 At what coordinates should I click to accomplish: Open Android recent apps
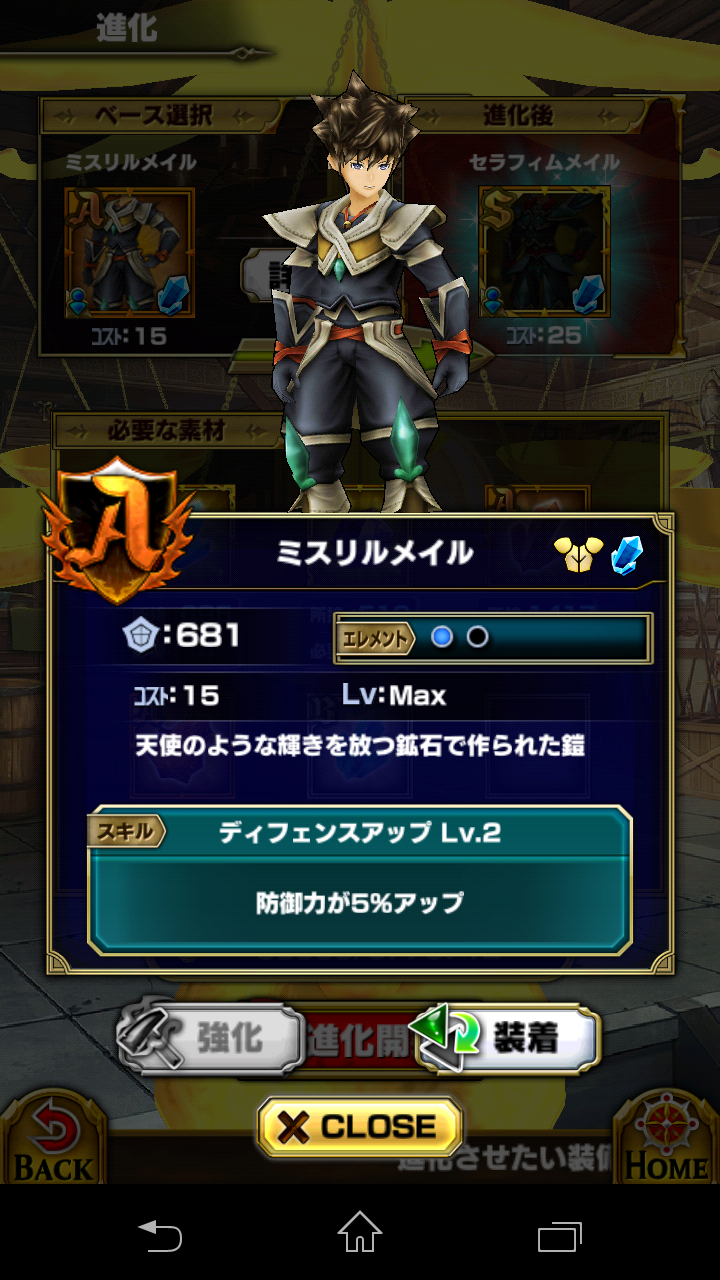click(559, 1236)
